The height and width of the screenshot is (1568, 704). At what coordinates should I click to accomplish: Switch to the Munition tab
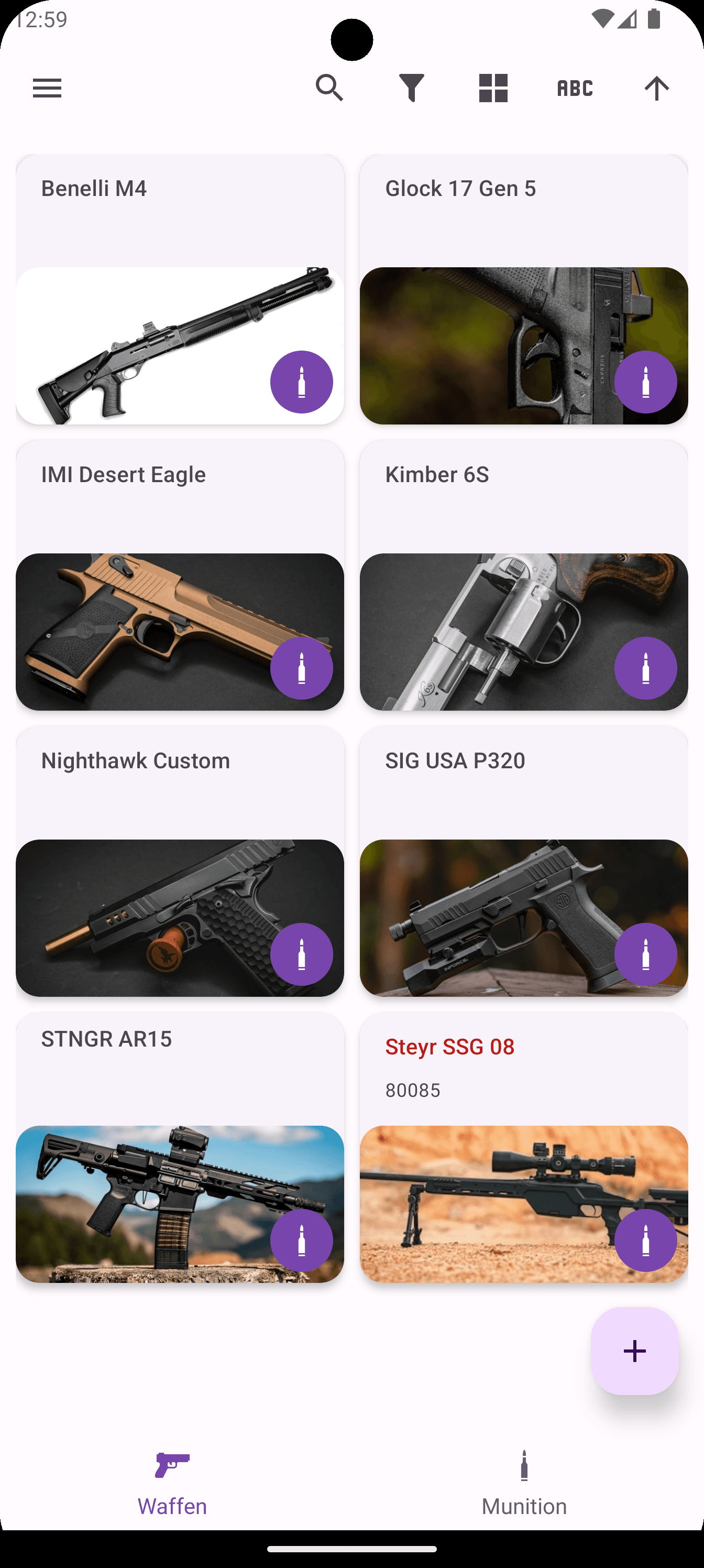click(x=524, y=1482)
